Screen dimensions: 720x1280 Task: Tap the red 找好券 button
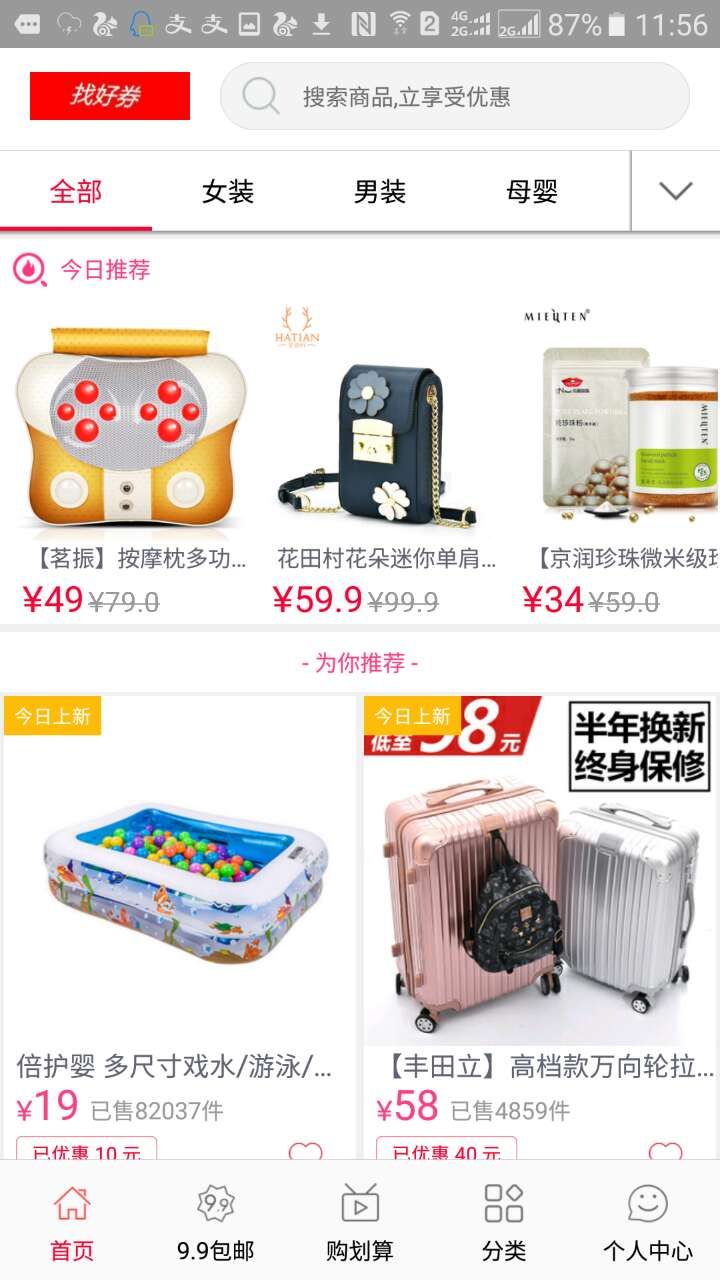pyautogui.click(x=110, y=96)
